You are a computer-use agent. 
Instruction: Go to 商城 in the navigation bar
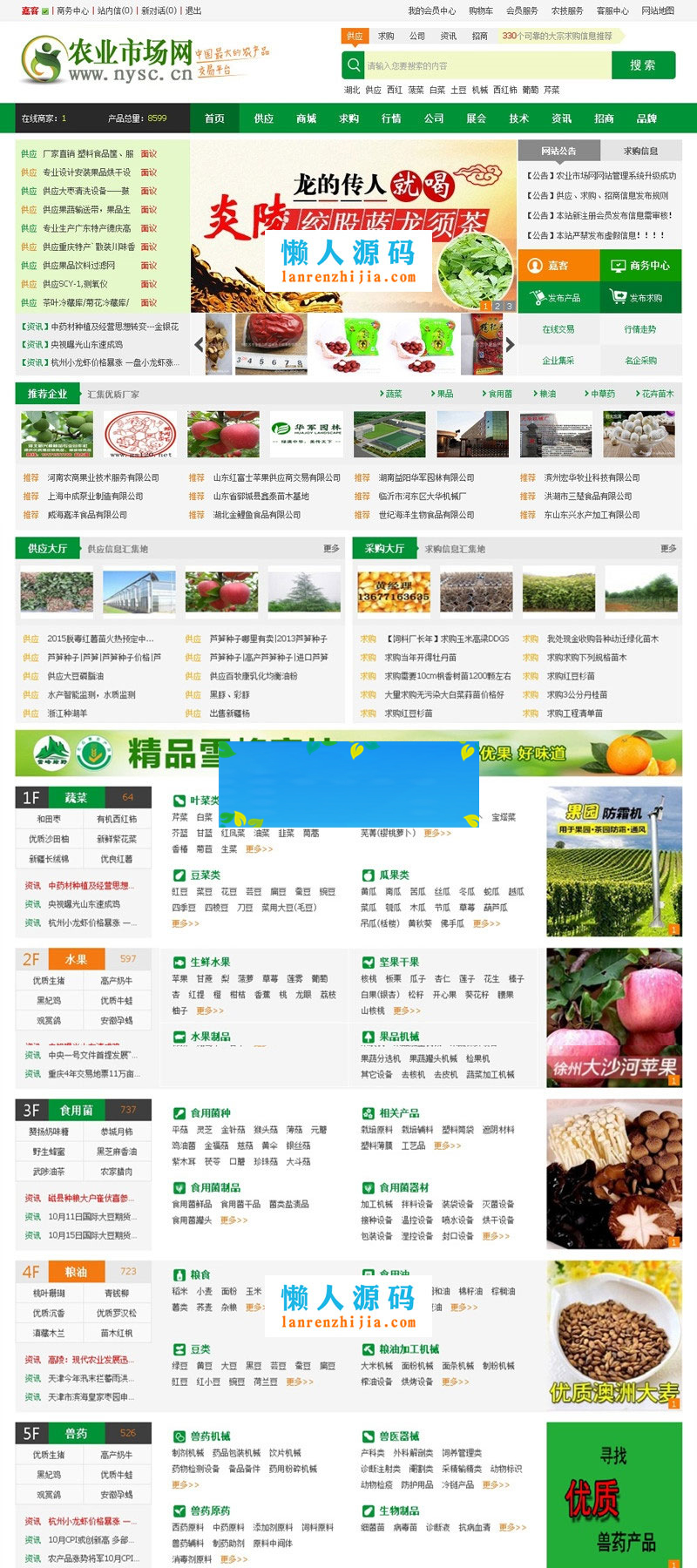[307, 118]
